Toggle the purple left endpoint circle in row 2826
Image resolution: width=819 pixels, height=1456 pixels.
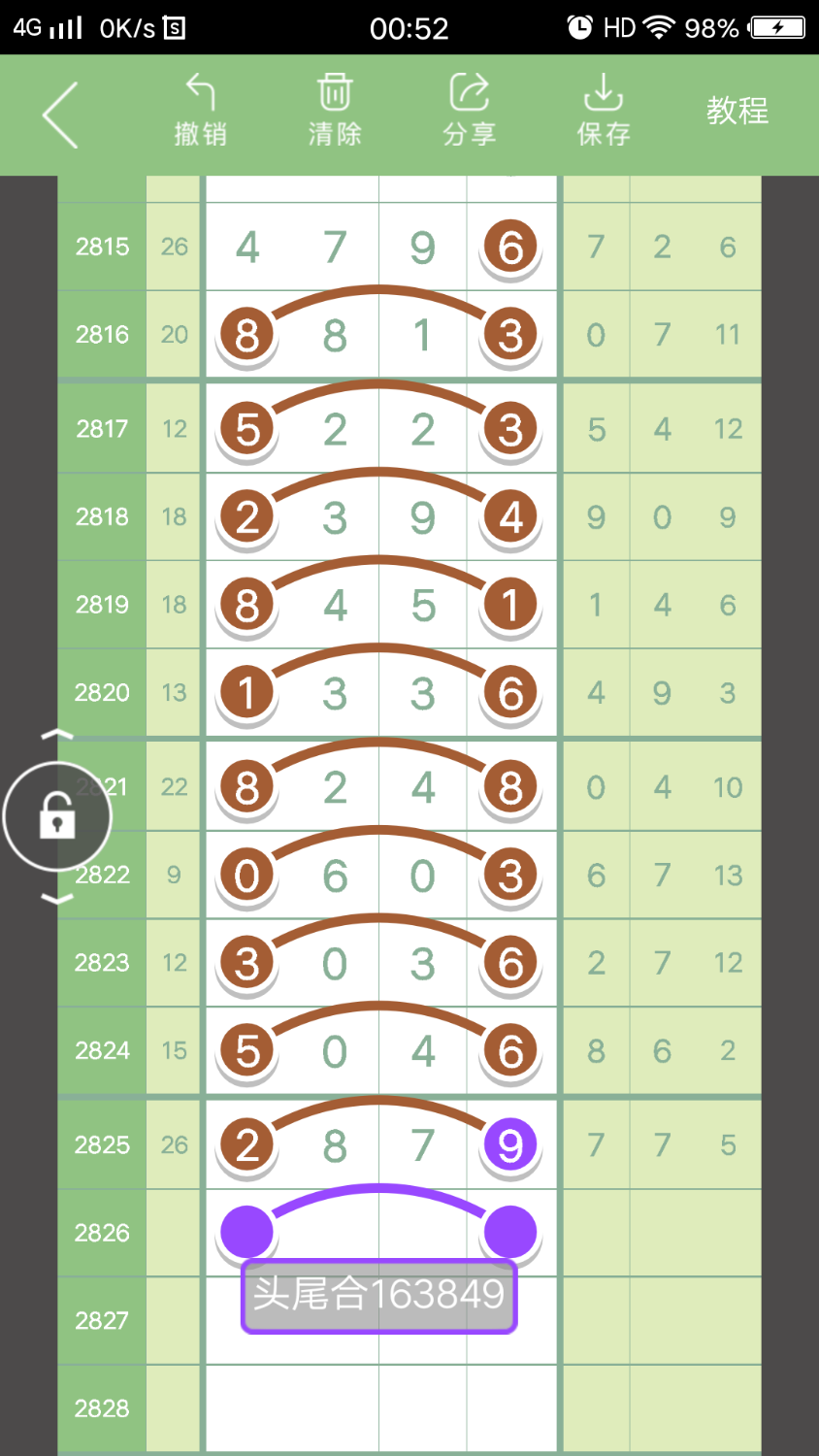(x=246, y=1231)
